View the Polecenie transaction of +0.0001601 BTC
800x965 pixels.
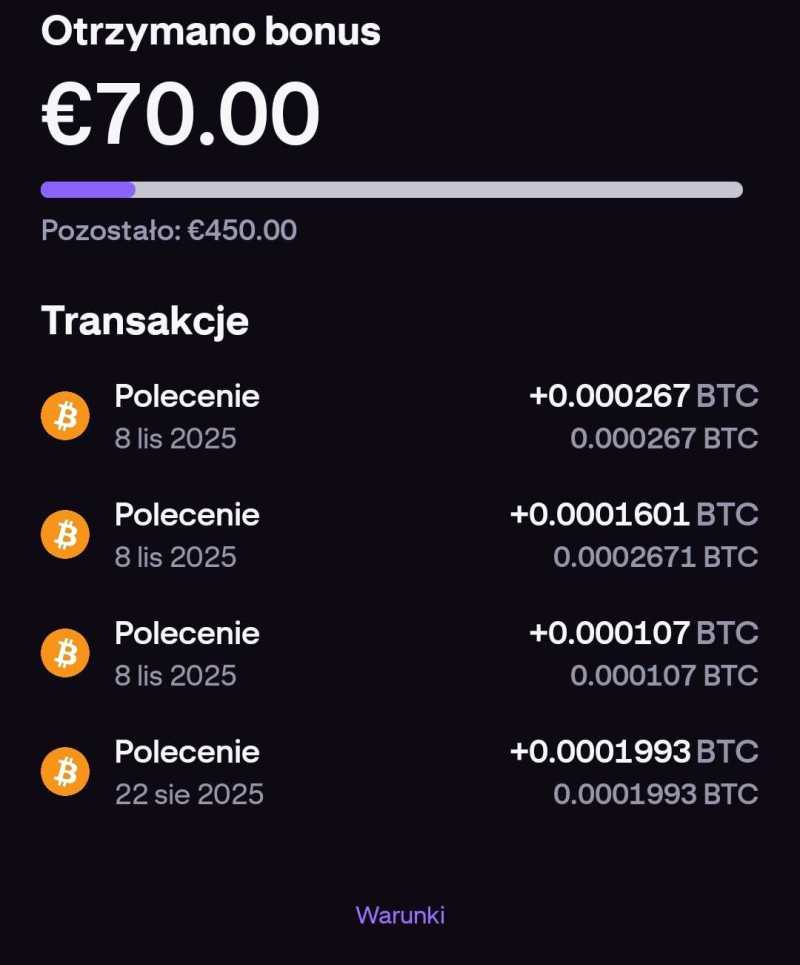point(400,535)
